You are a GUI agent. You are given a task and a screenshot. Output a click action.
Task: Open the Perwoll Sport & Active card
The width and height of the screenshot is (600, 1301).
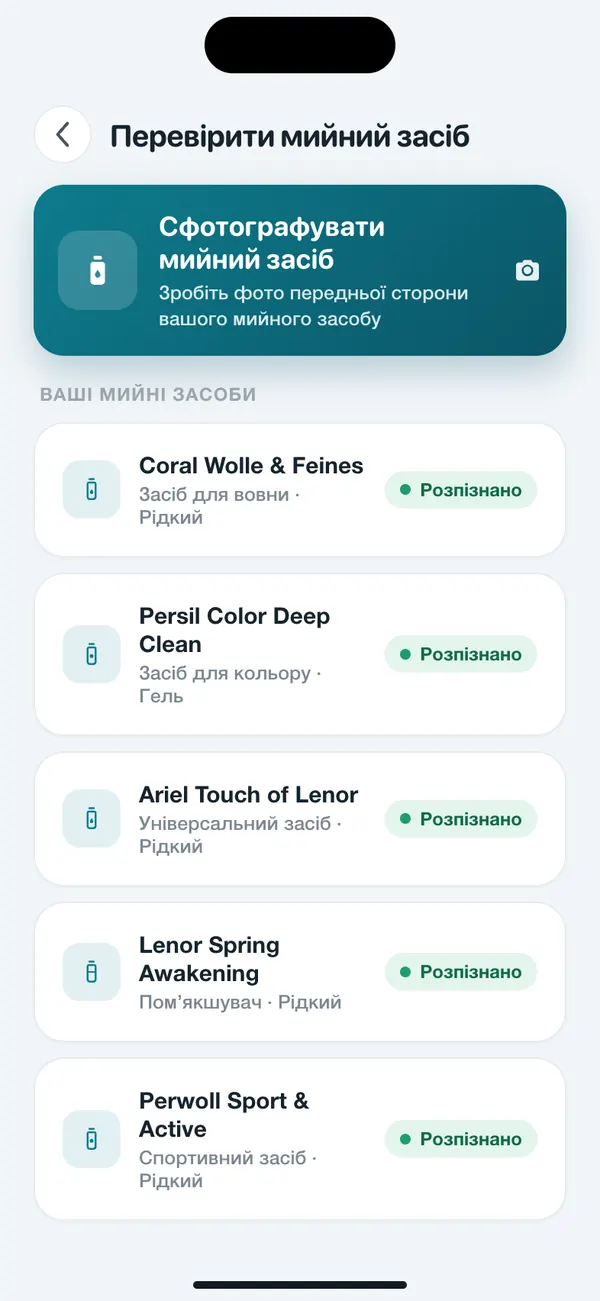(x=300, y=1139)
